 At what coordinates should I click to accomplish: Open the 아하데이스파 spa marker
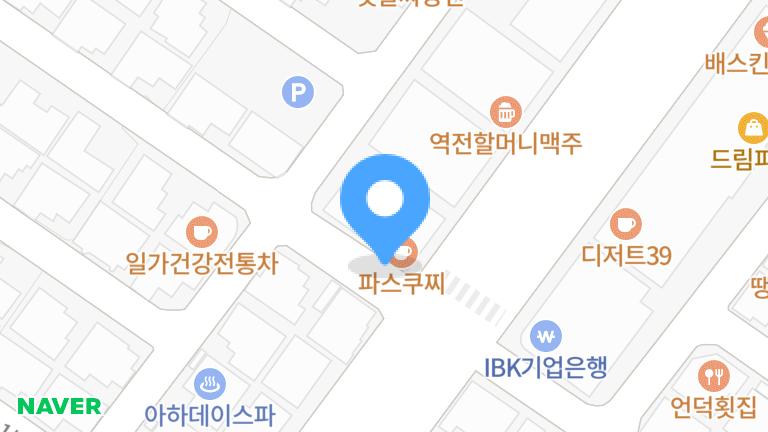(209, 382)
